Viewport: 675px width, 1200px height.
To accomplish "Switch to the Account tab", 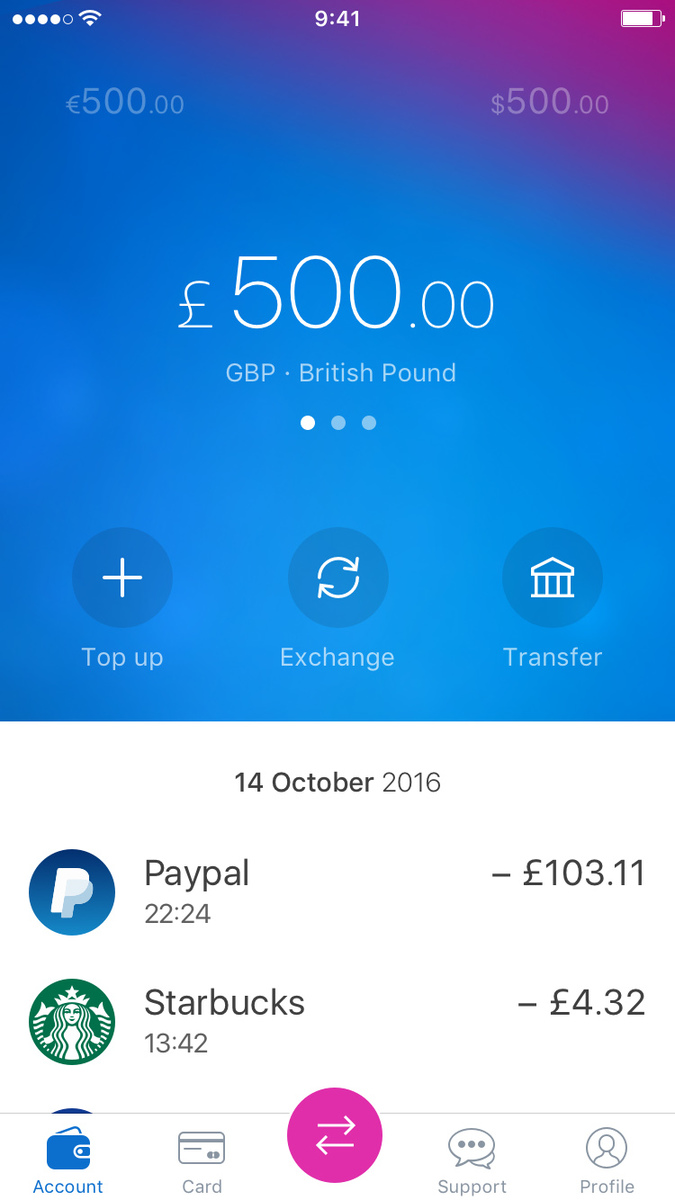I will pos(68,1159).
